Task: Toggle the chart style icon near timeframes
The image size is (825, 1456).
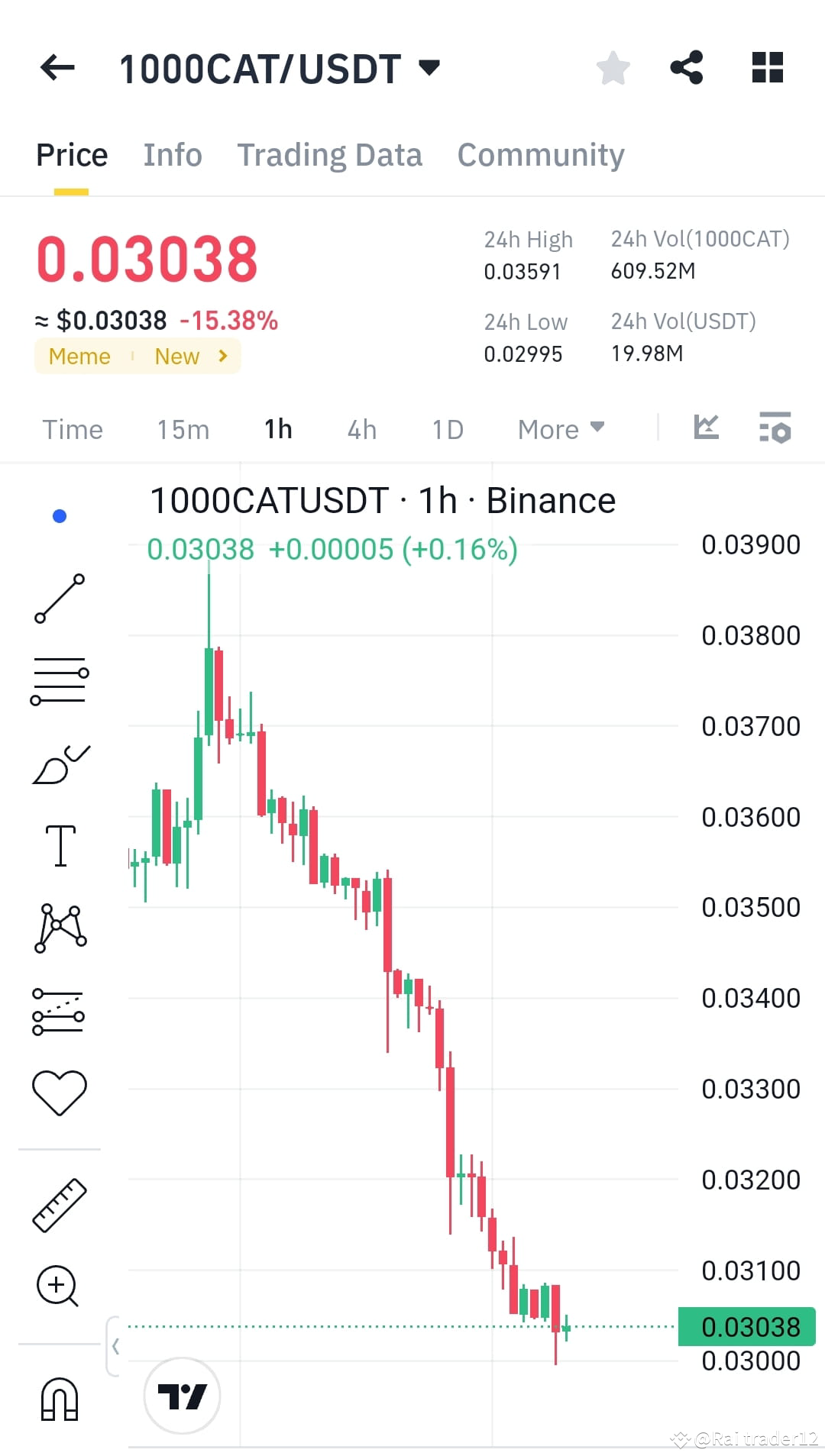Action: click(707, 428)
